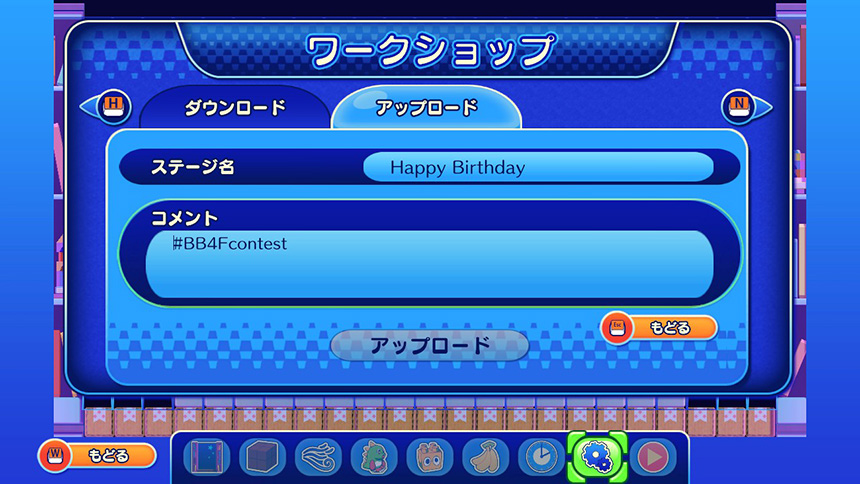Select the enemy placement tool
Image resolution: width=860 pixels, height=484 pixels.
click(x=430, y=457)
